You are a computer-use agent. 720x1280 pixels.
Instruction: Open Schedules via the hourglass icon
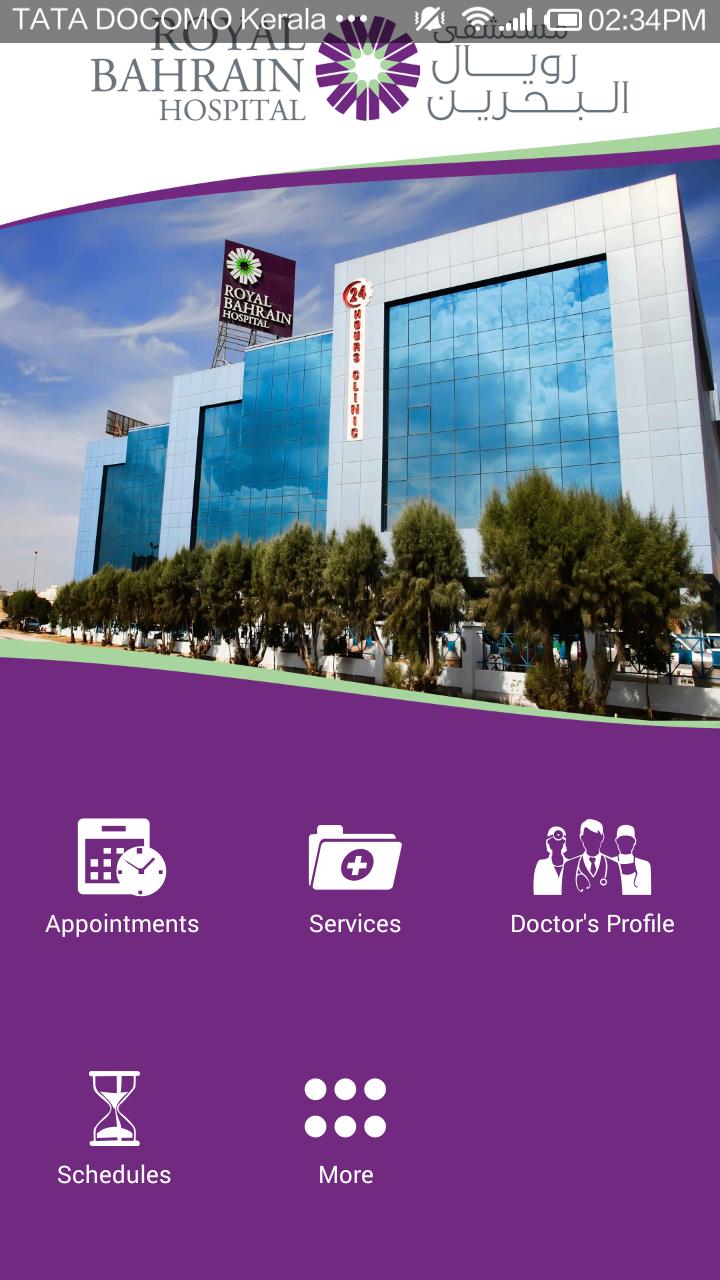point(113,1108)
